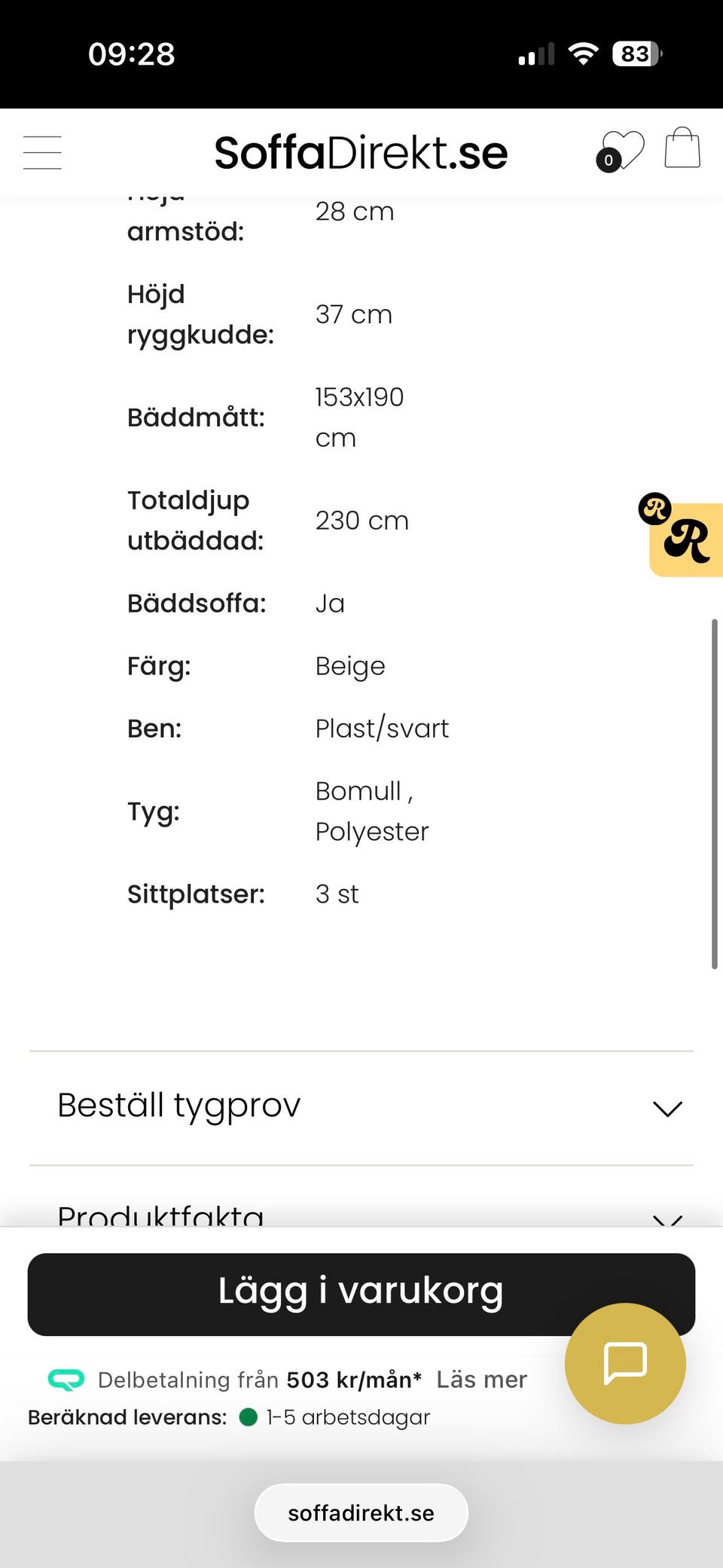
Task: Open the hamburger menu
Action: tap(42, 152)
